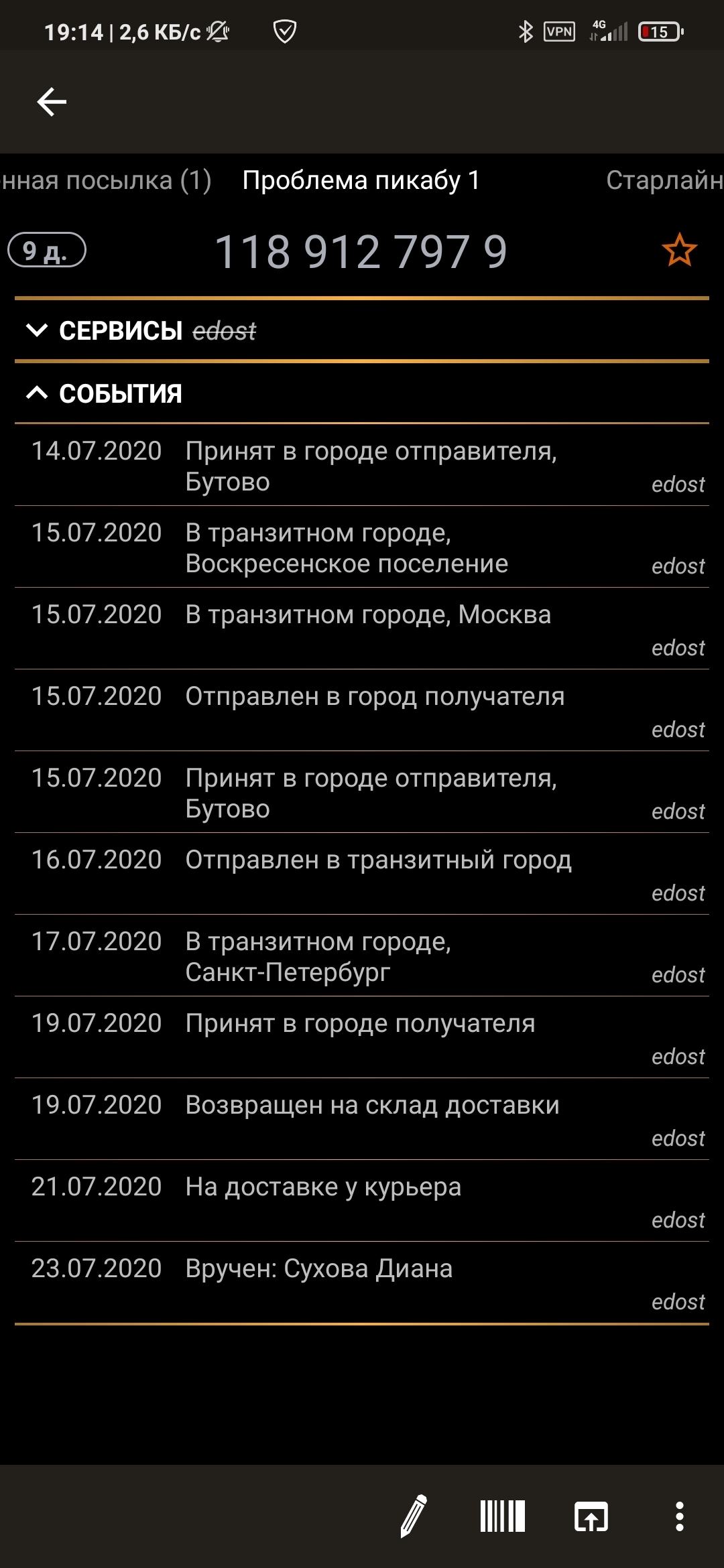Expand the СЕРВИСЫ section
This screenshot has height=1568, width=724.
tap(141, 330)
